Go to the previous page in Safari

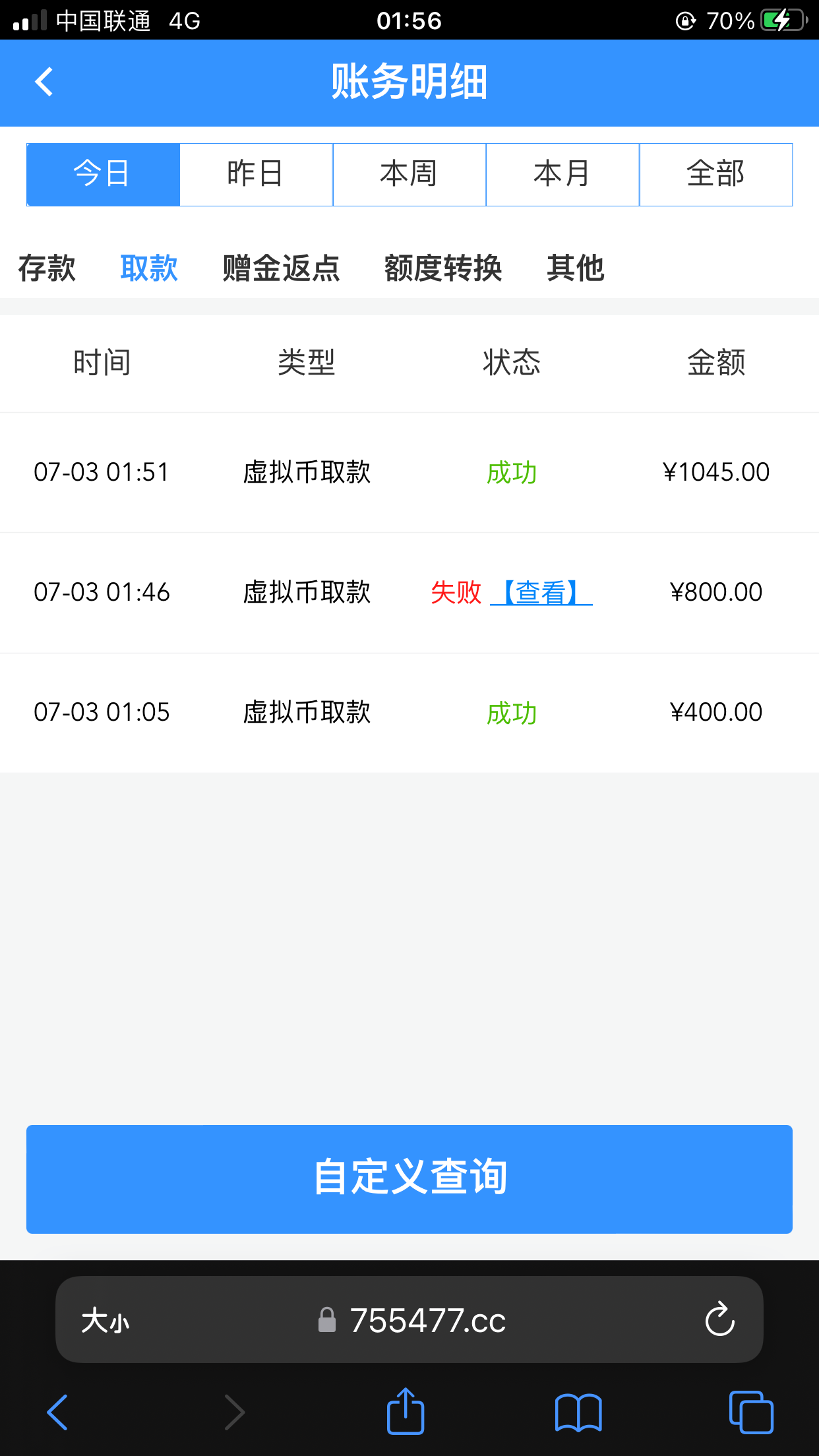(x=58, y=1412)
